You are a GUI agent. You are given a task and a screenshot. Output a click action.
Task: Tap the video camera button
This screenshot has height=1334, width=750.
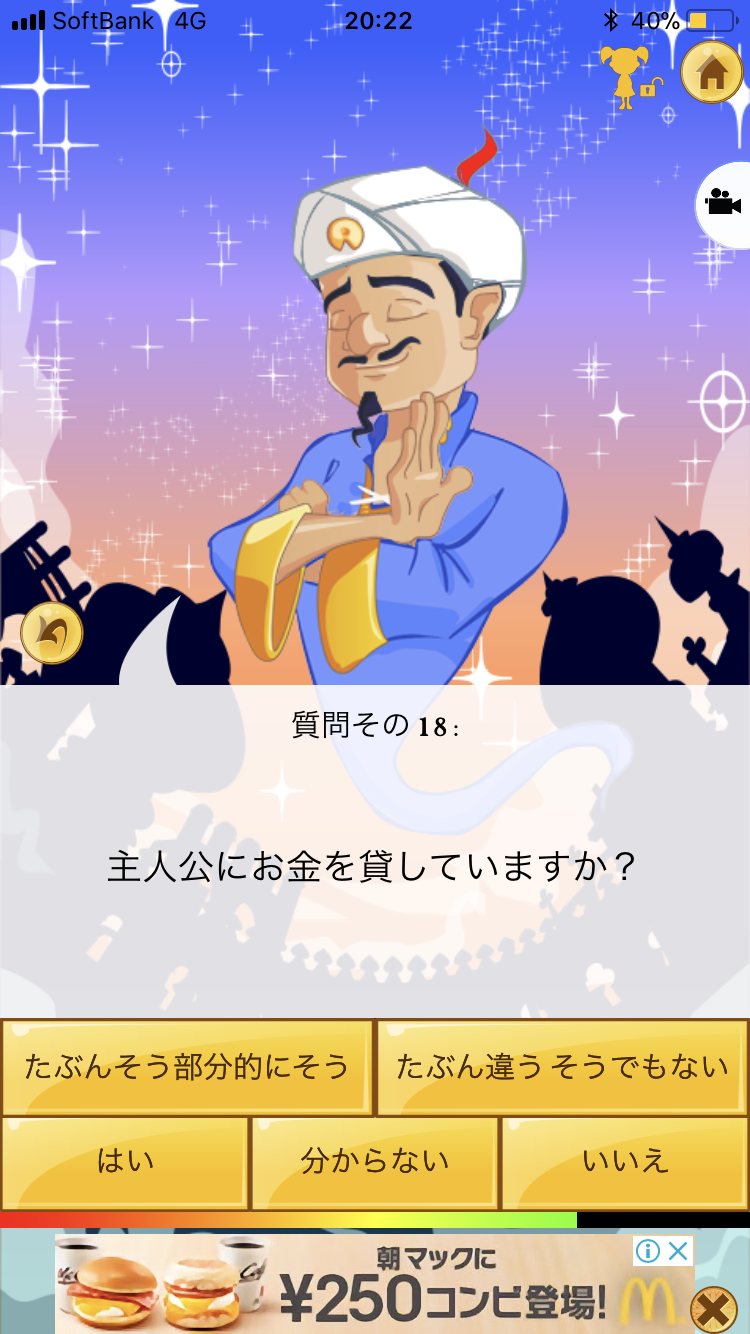[x=724, y=203]
